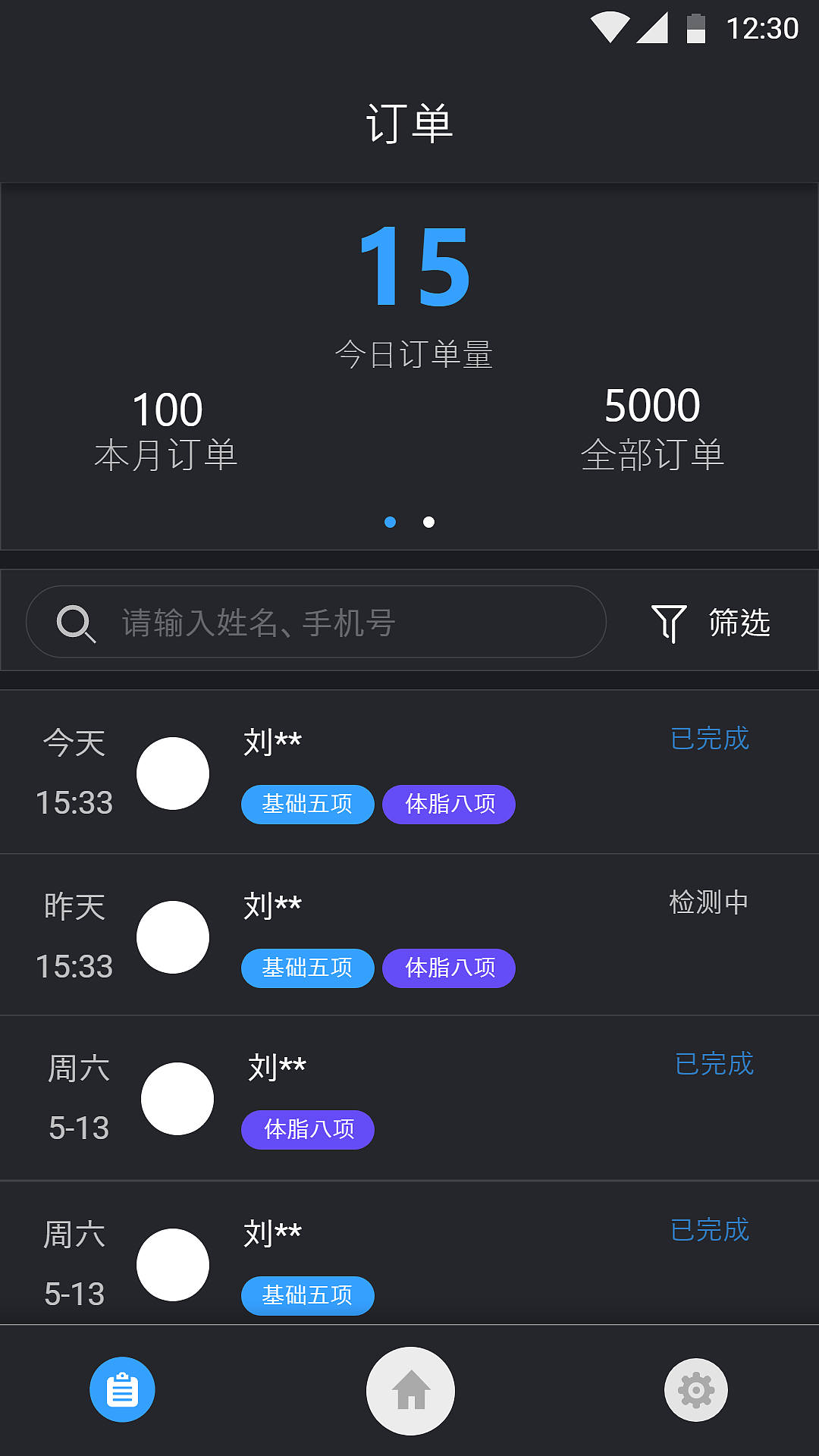This screenshot has width=819, height=1456.
Task: Open the settings gear icon
Action: point(696,1389)
